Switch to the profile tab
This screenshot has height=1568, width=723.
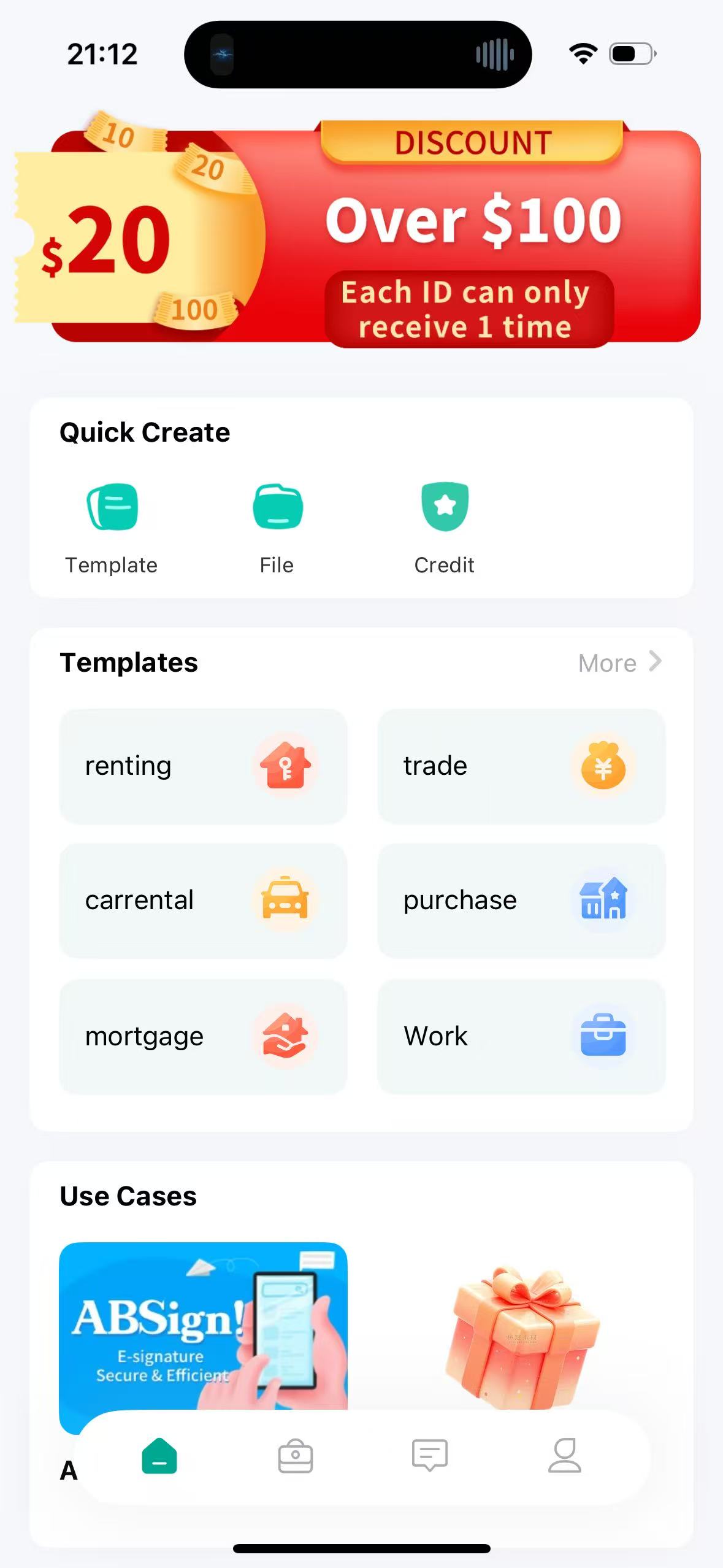[x=564, y=1456]
